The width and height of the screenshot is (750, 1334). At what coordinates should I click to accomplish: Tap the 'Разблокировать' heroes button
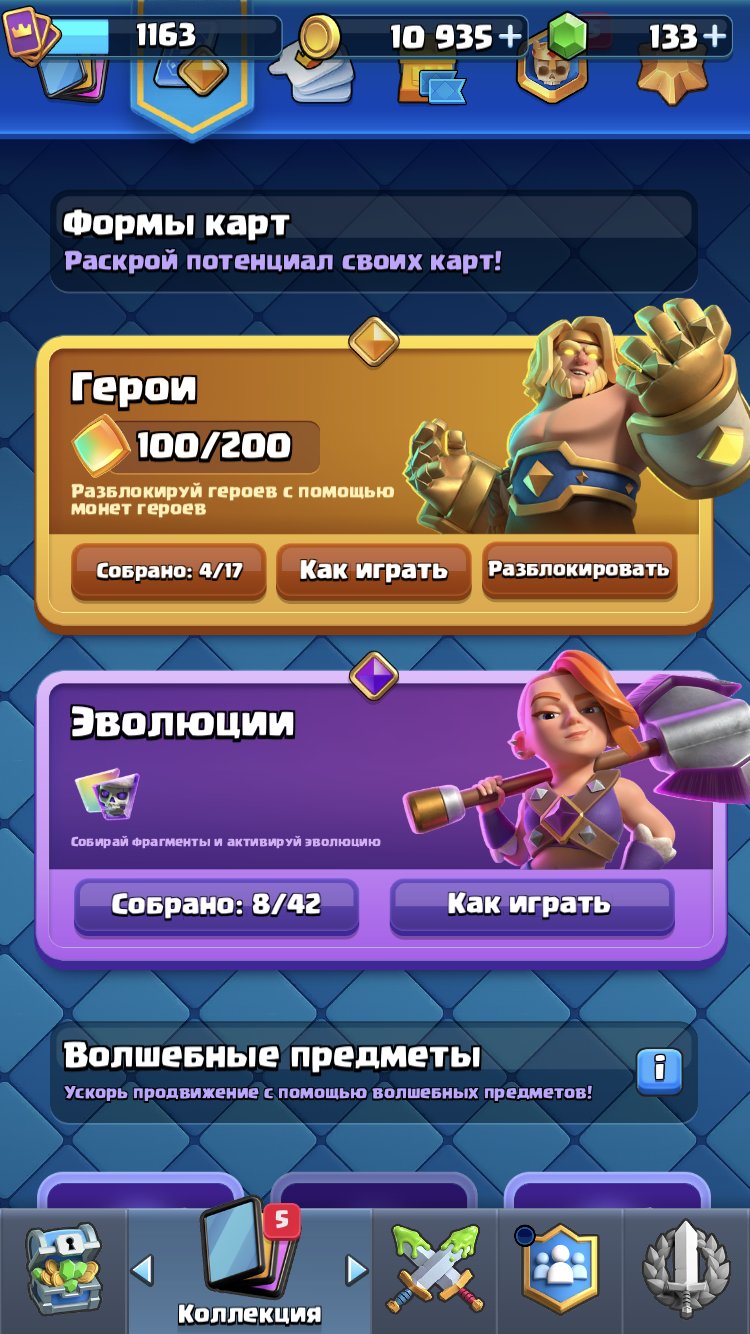(x=579, y=570)
